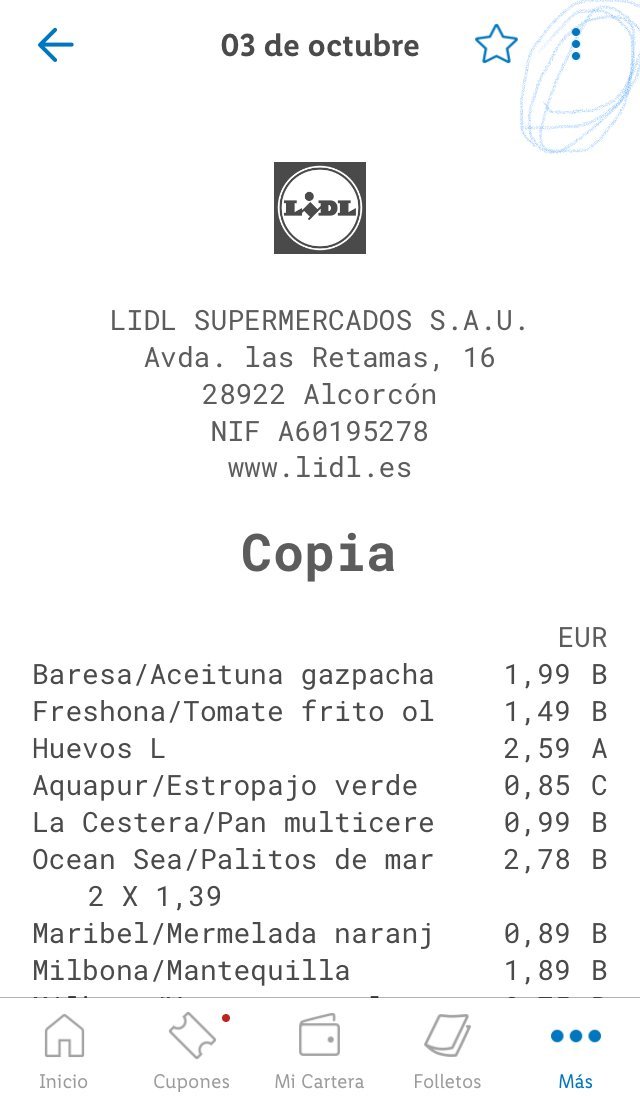Screen dimensions: 640x1096
Task: Open the three-dot overflow menu
Action: (576, 45)
